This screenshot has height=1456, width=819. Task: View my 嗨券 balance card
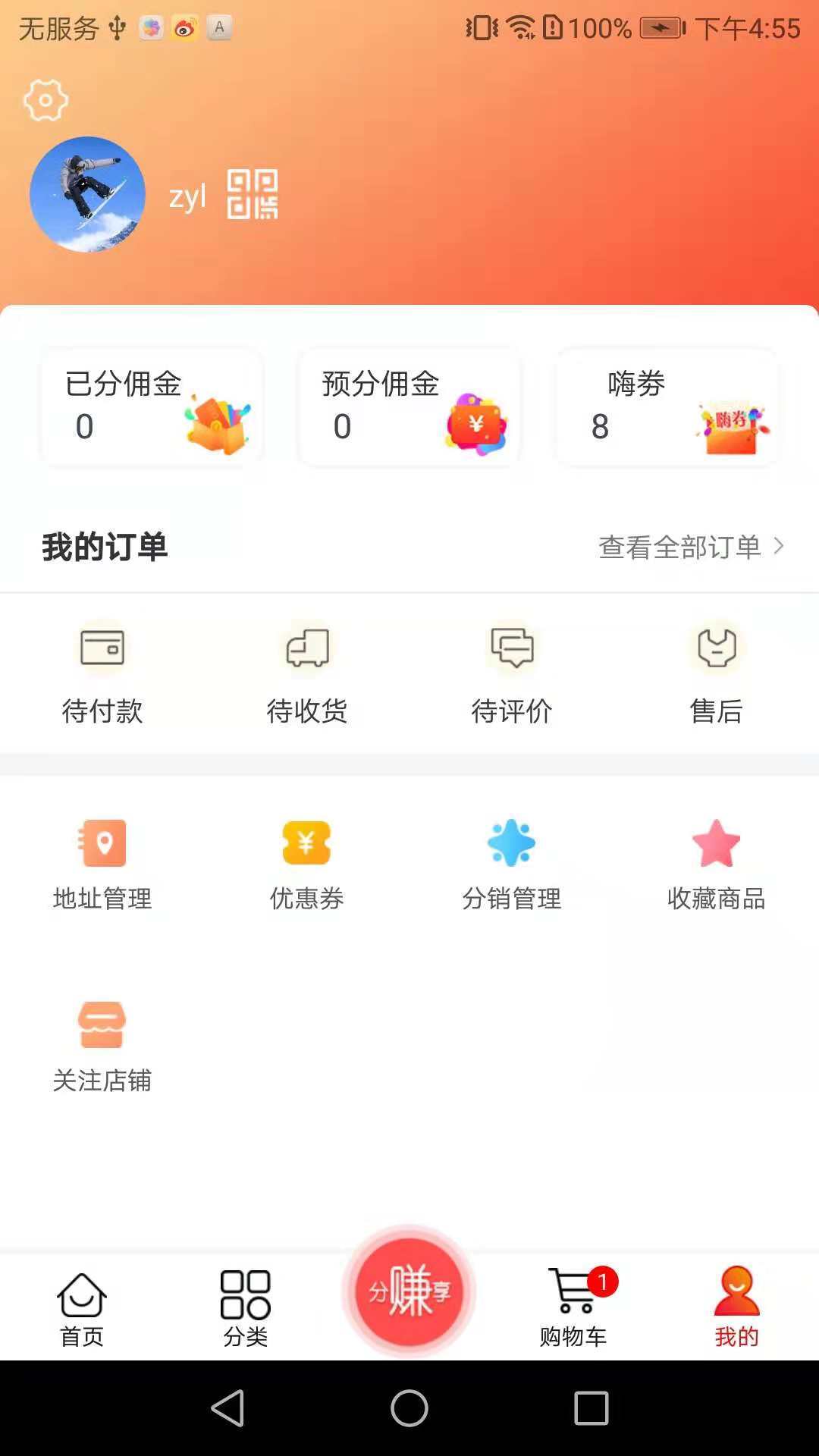point(667,407)
